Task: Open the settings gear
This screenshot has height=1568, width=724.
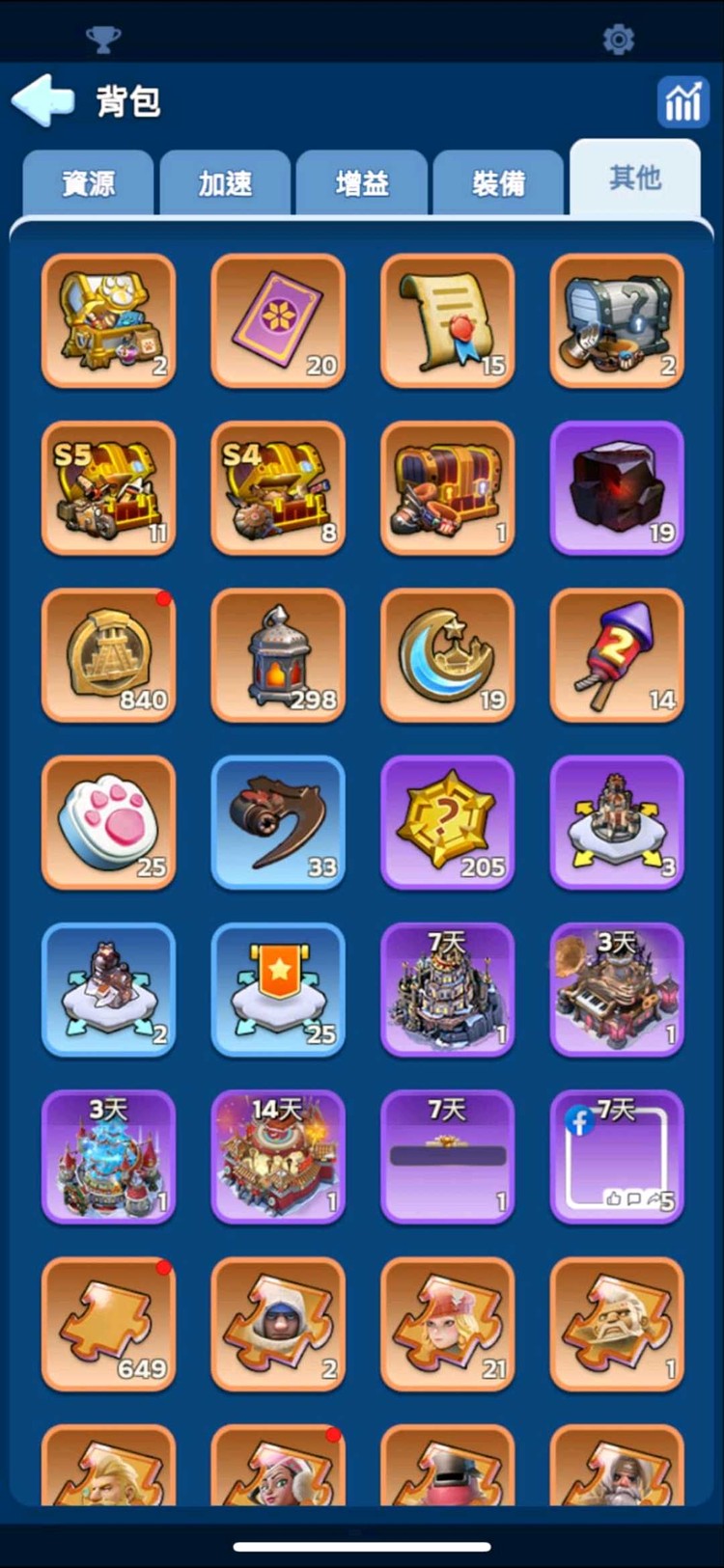Action: (x=618, y=40)
